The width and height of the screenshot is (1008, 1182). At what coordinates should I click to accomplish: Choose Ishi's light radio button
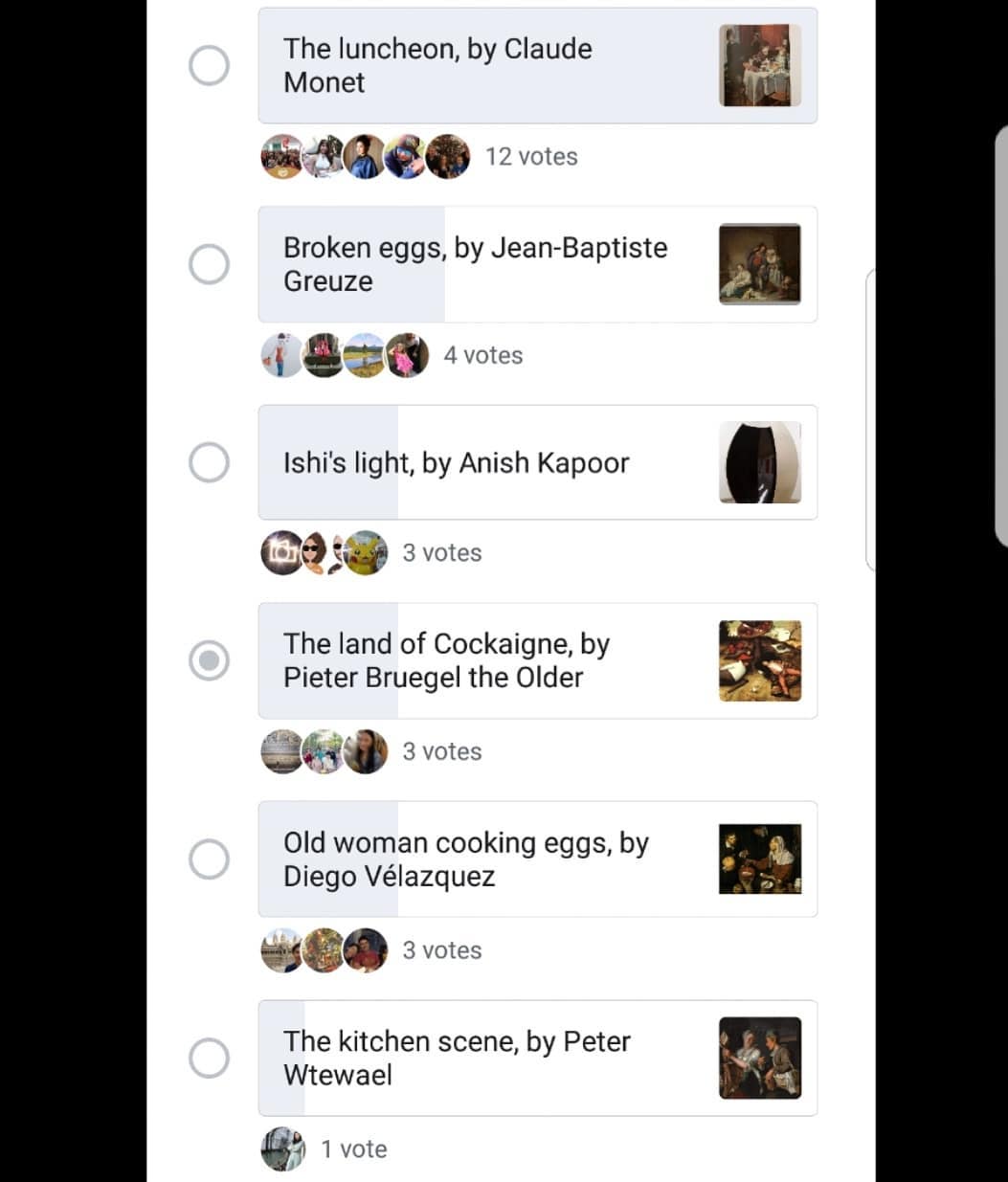click(209, 462)
